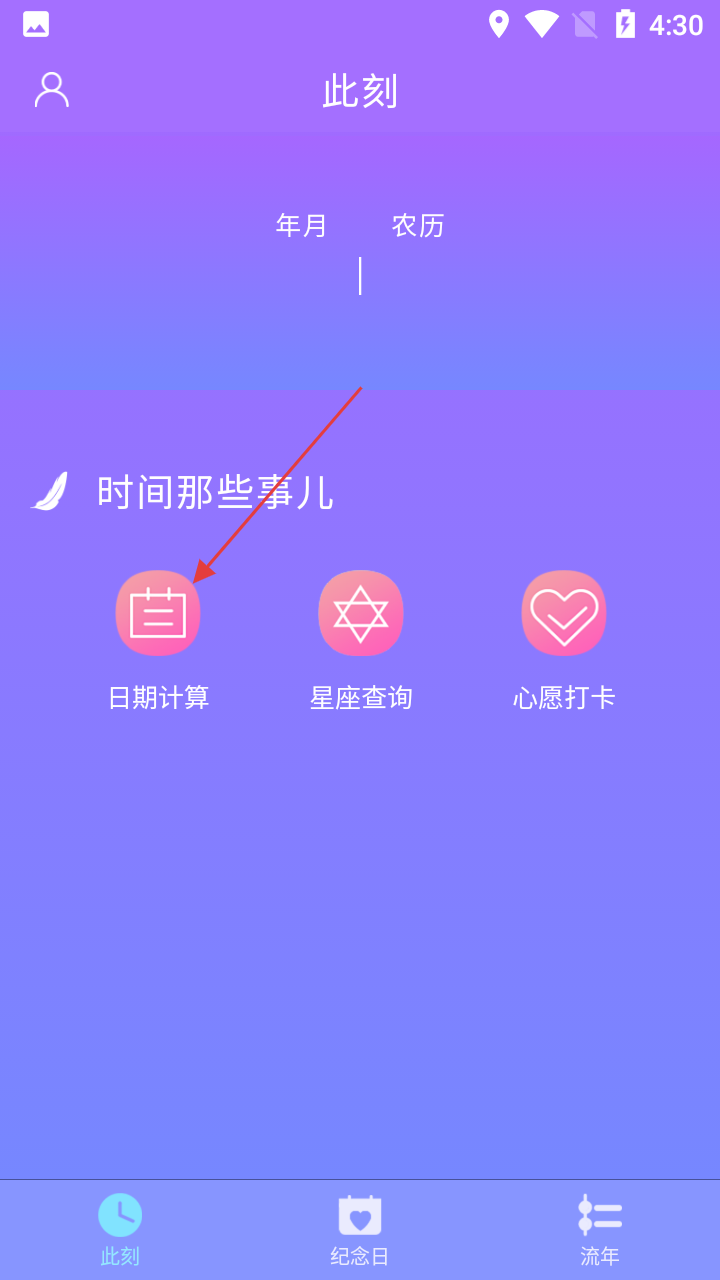Screen dimensions: 720x1280
Task: Open the user profile icon
Action: (52, 90)
